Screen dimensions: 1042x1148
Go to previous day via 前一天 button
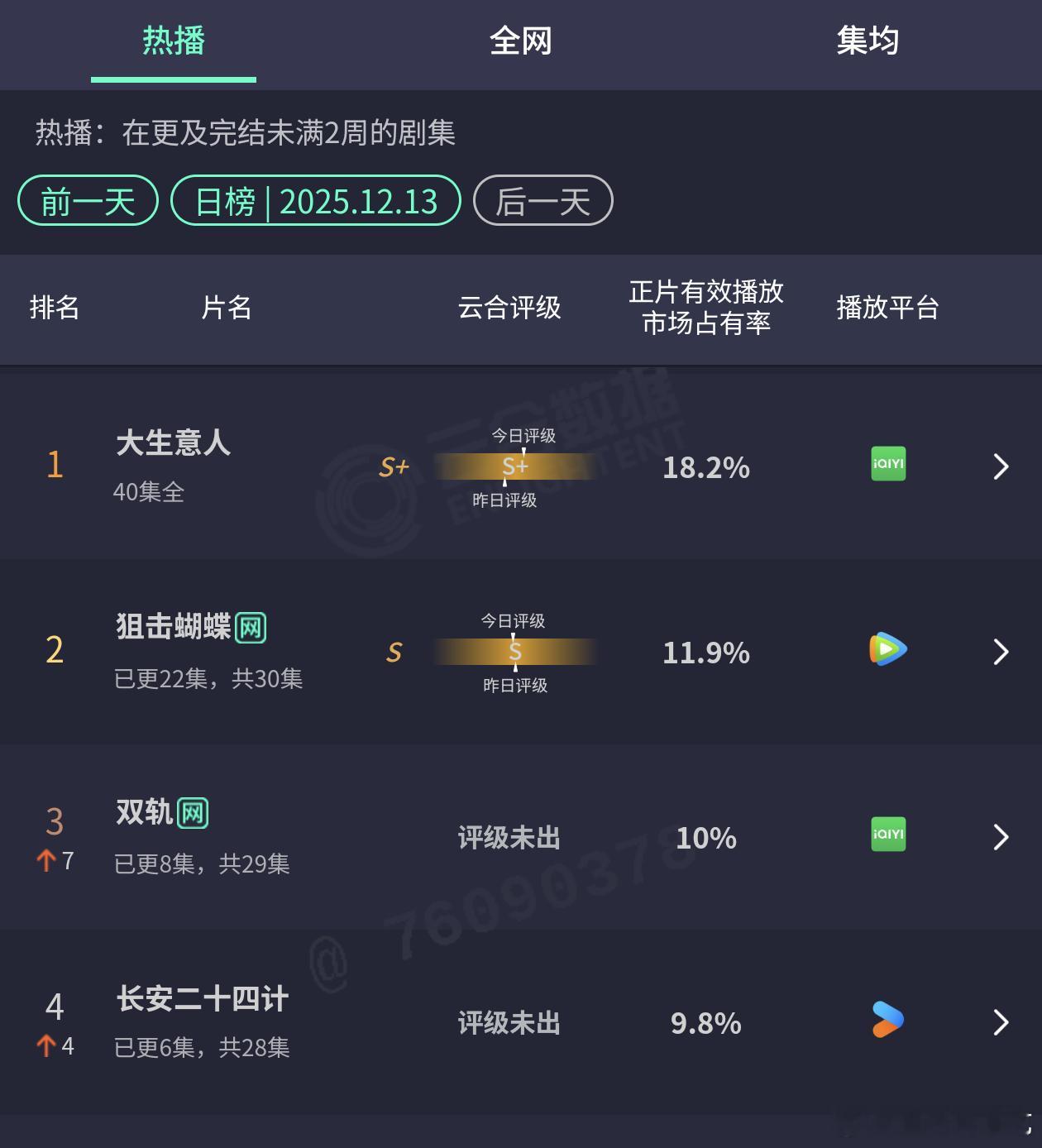pyautogui.click(x=87, y=201)
